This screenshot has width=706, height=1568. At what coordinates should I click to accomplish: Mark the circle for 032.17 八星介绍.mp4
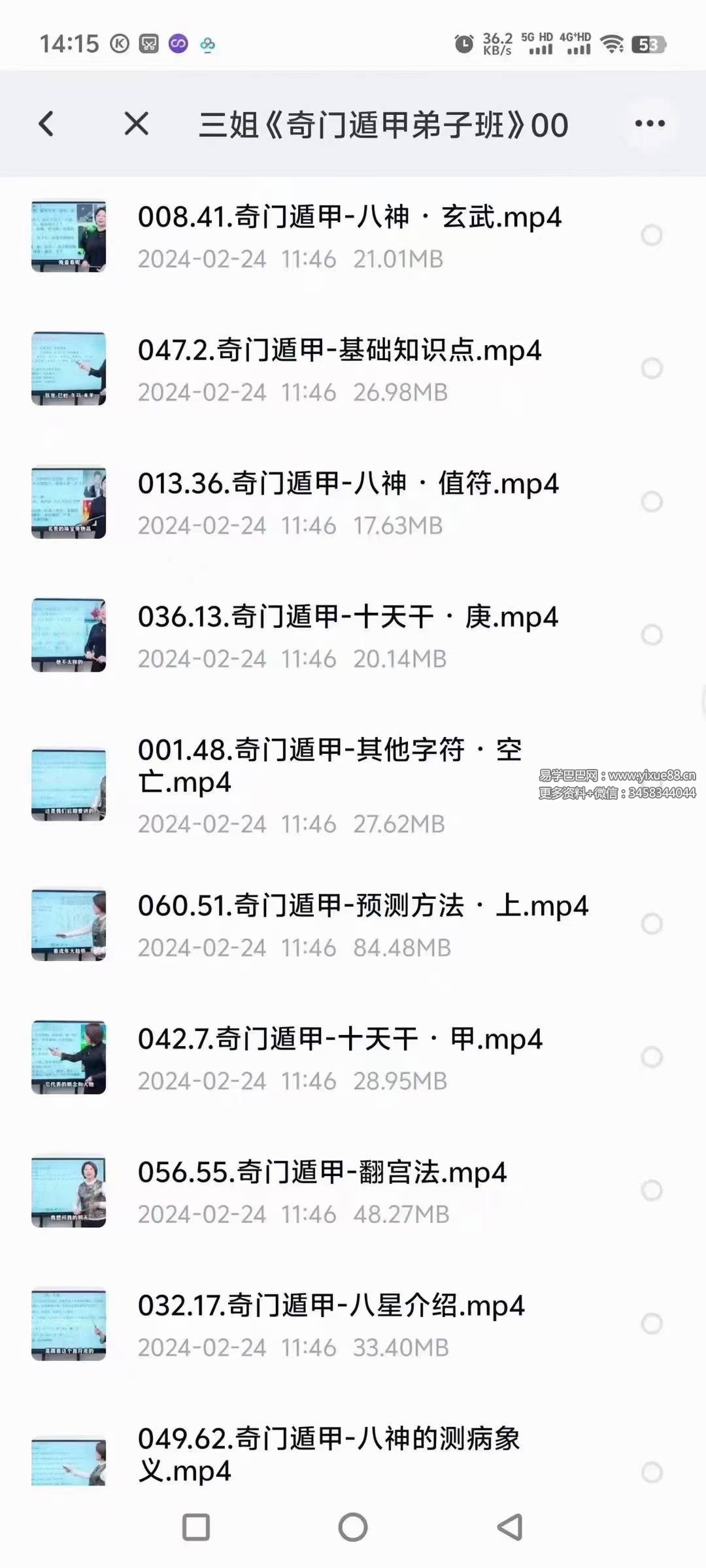click(652, 1324)
